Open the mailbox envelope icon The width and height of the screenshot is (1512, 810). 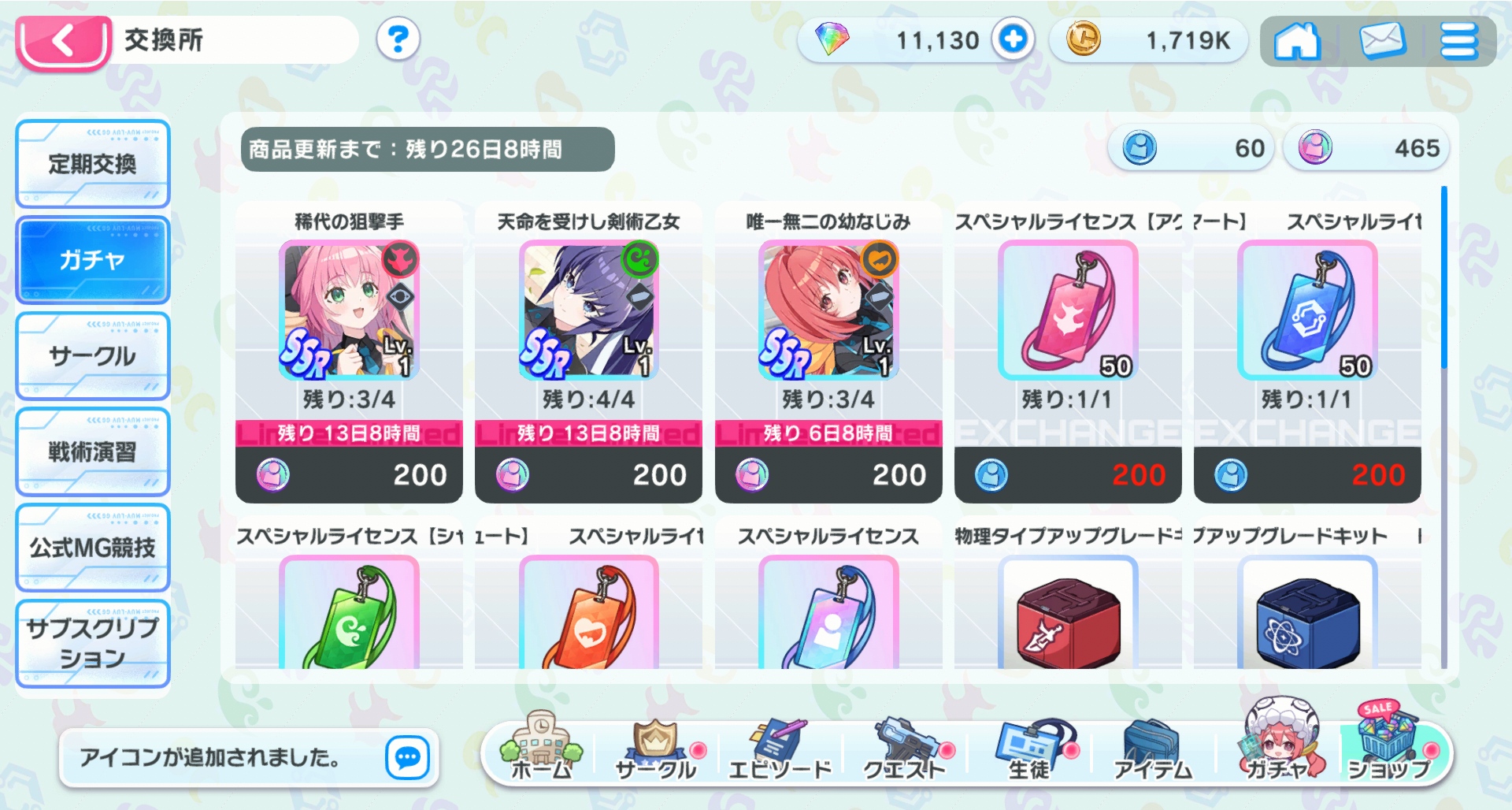point(1382,41)
